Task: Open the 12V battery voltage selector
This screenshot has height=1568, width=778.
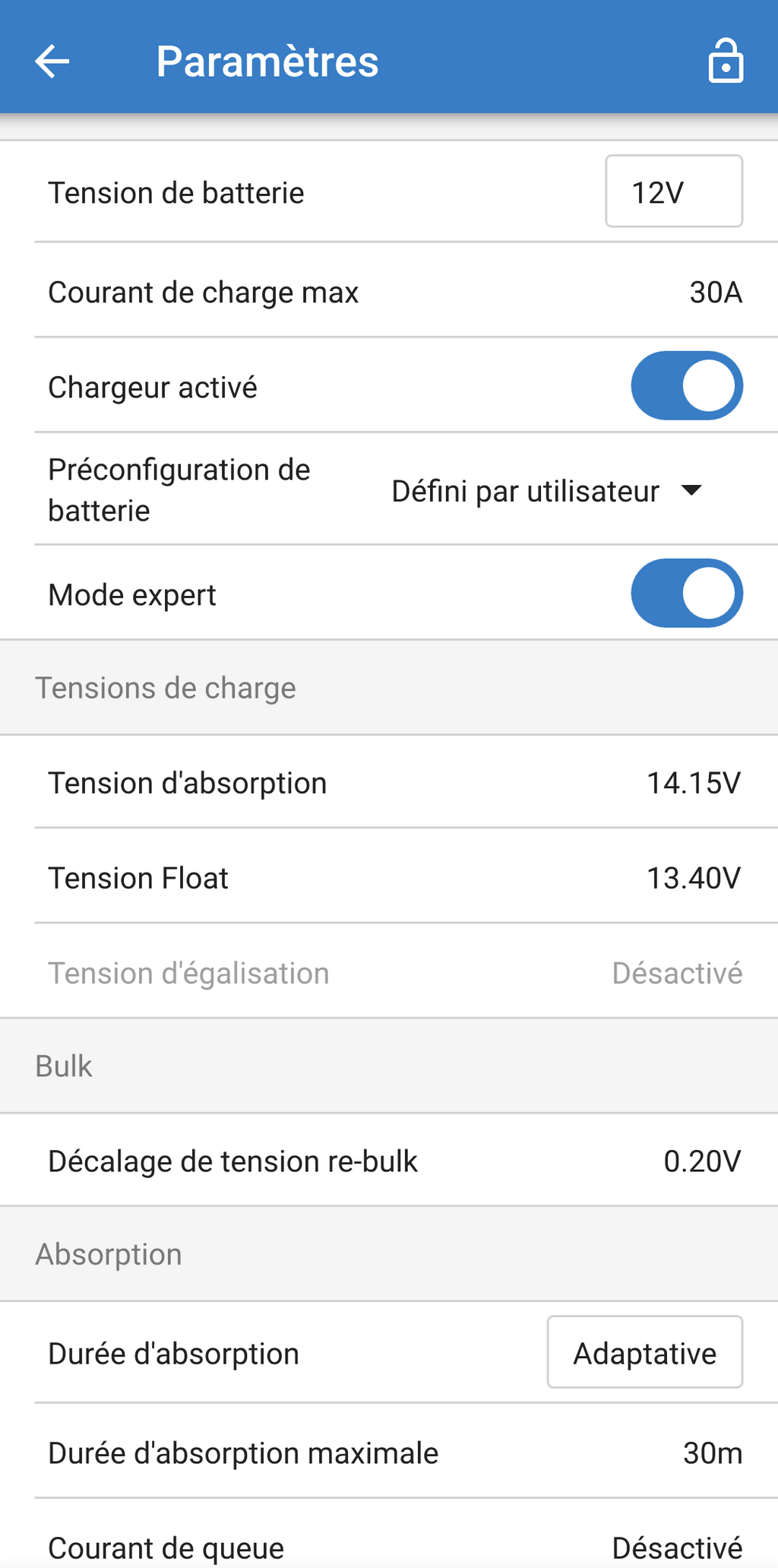Action: pyautogui.click(x=674, y=192)
